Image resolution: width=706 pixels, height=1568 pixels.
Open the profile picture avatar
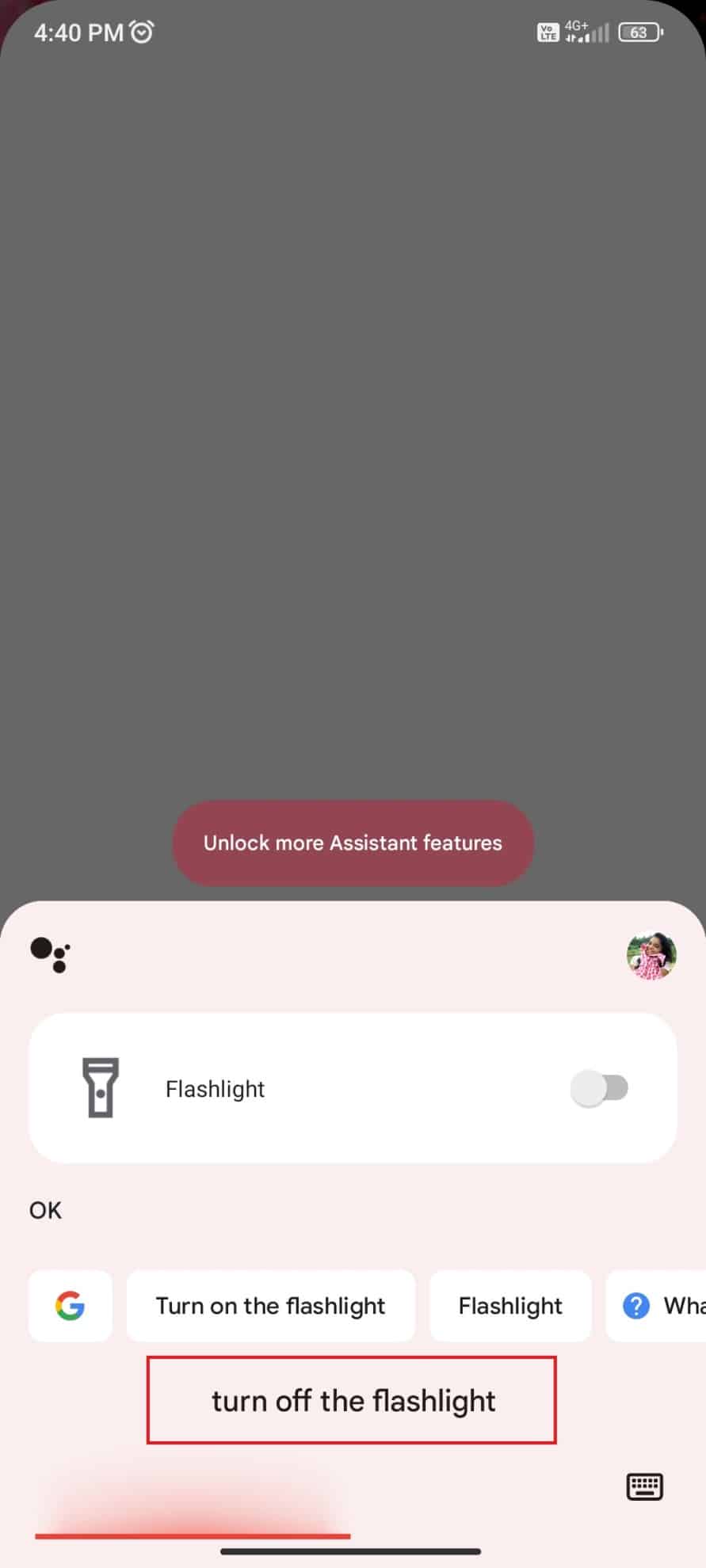tap(651, 955)
